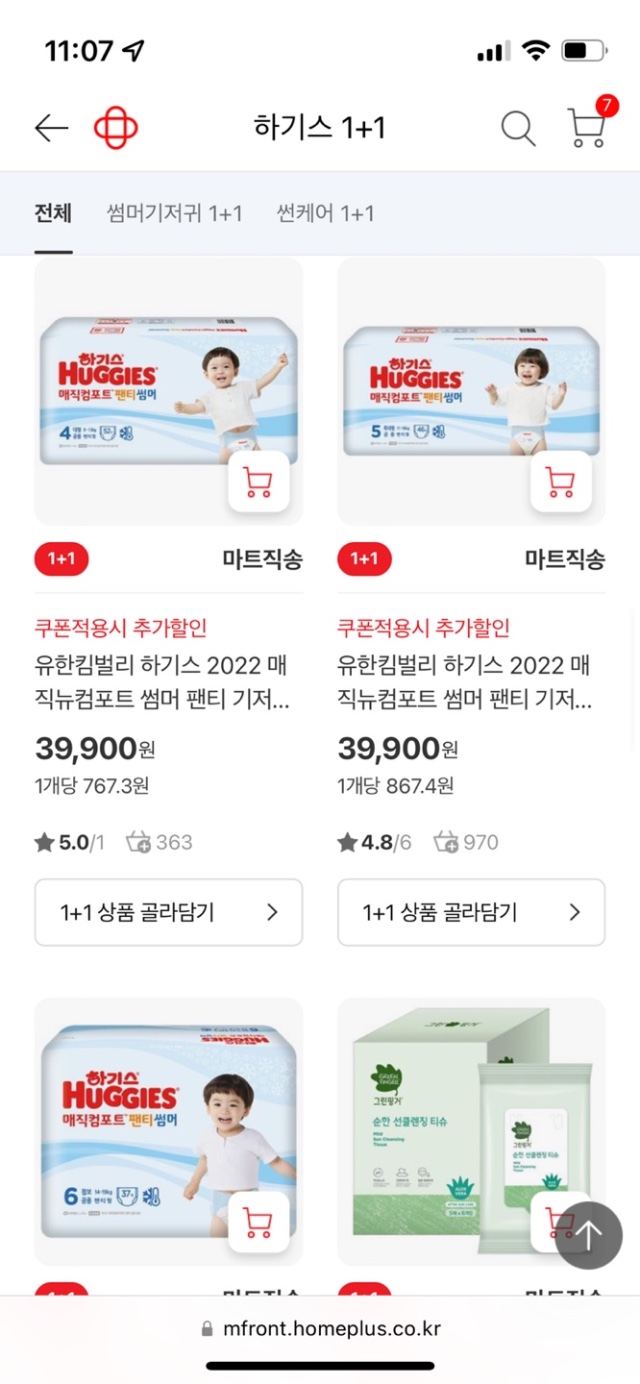Viewport: 640px width, 1384px height.
Task: Add Huggies size 6 diapers to cart
Action: 258,1222
